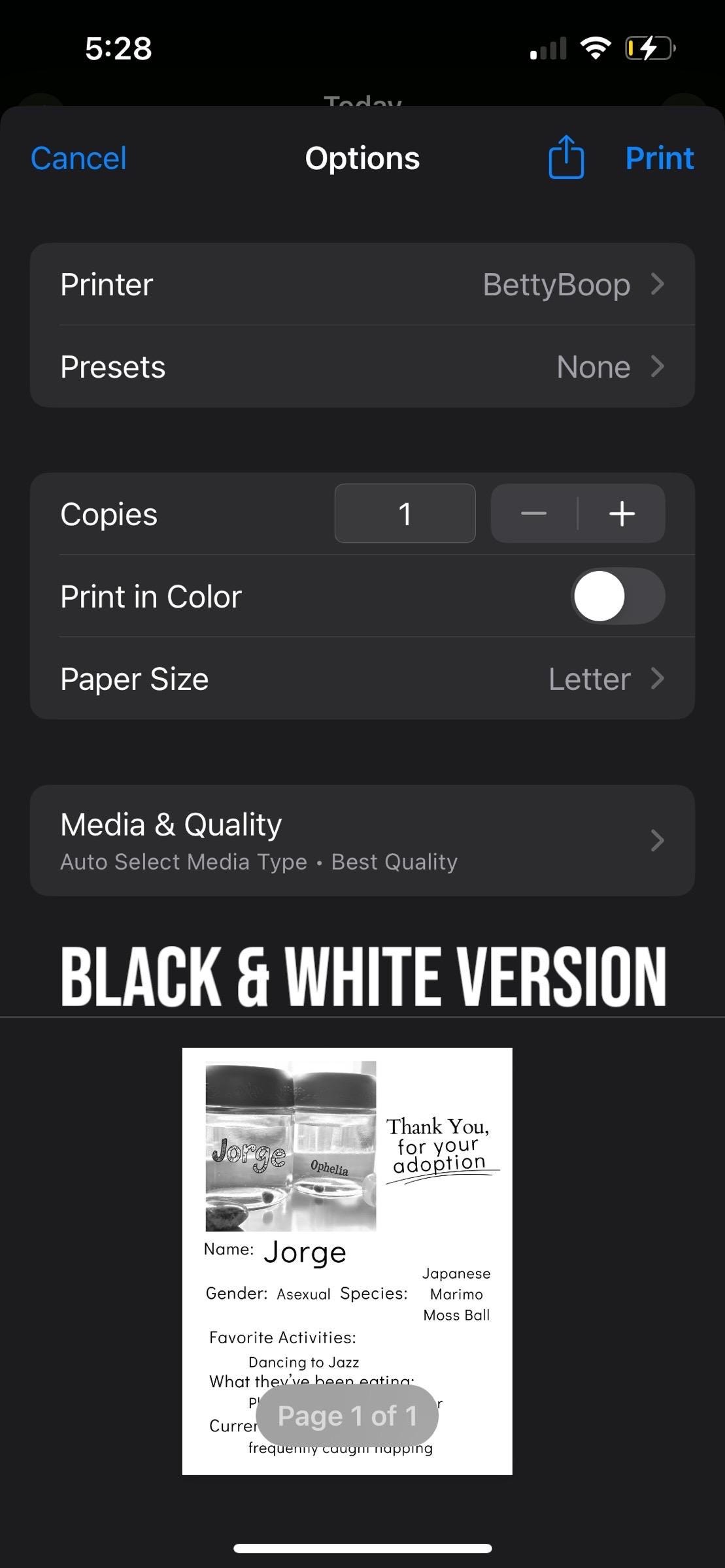Open the Presets row
Image resolution: width=725 pixels, height=1568 pixels.
362,367
